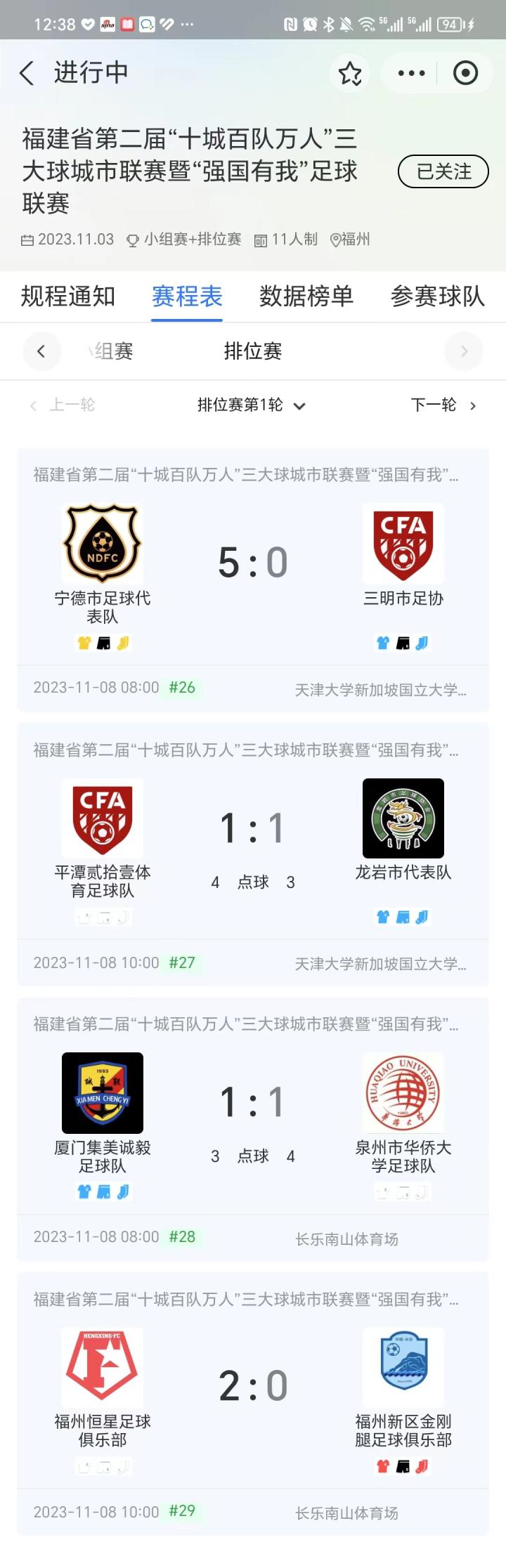Close the mini program via circle icon
This screenshot has width=506, height=1568.
465,73
